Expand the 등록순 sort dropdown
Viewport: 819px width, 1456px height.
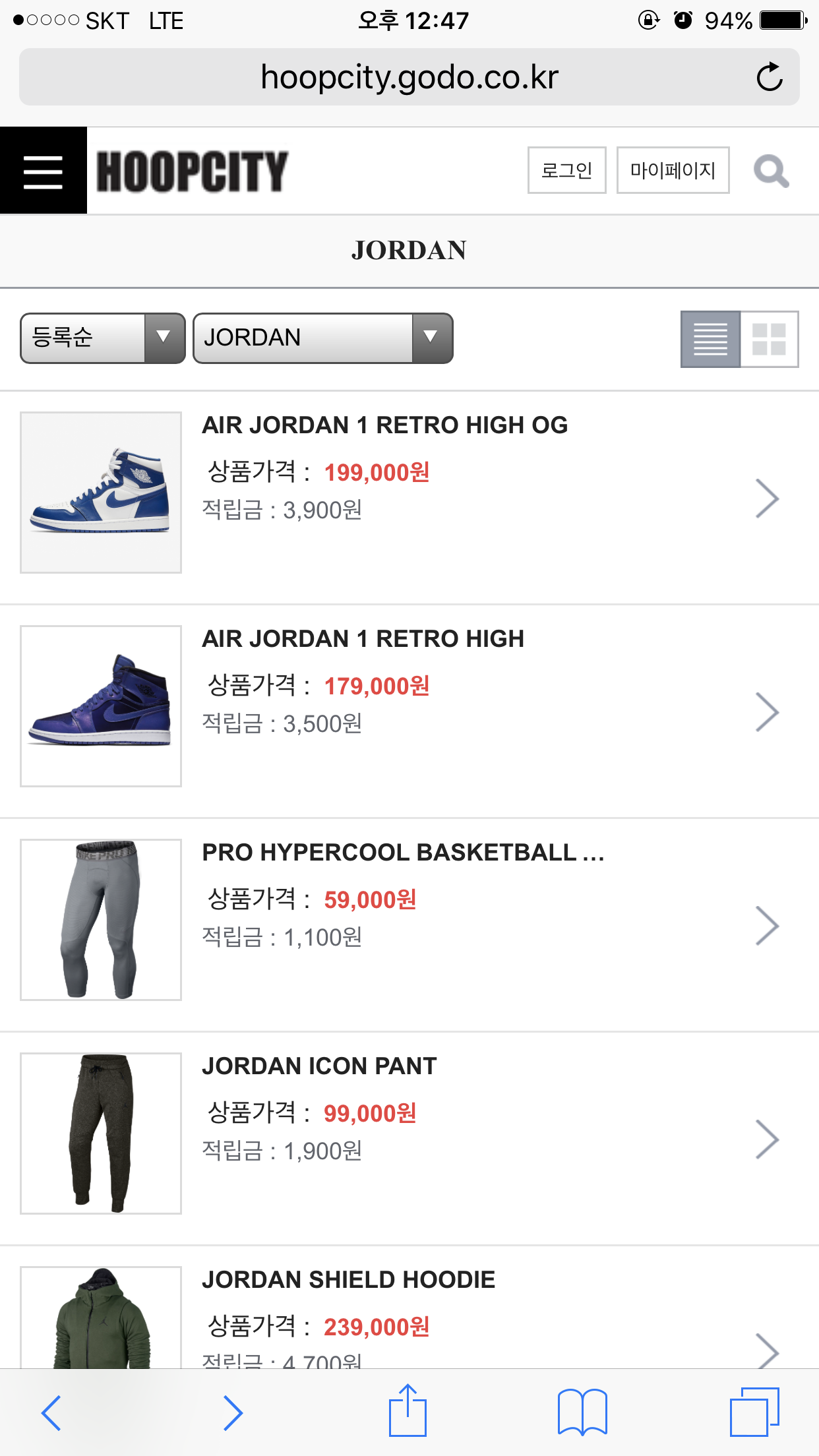102,338
